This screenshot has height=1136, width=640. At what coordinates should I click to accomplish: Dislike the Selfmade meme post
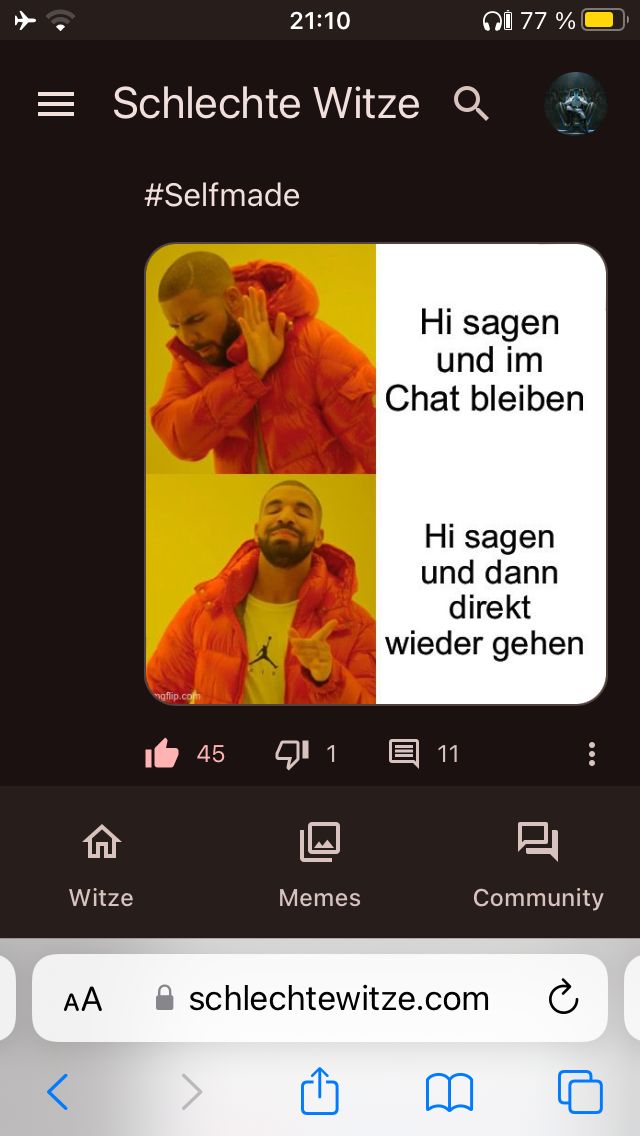[x=292, y=754]
